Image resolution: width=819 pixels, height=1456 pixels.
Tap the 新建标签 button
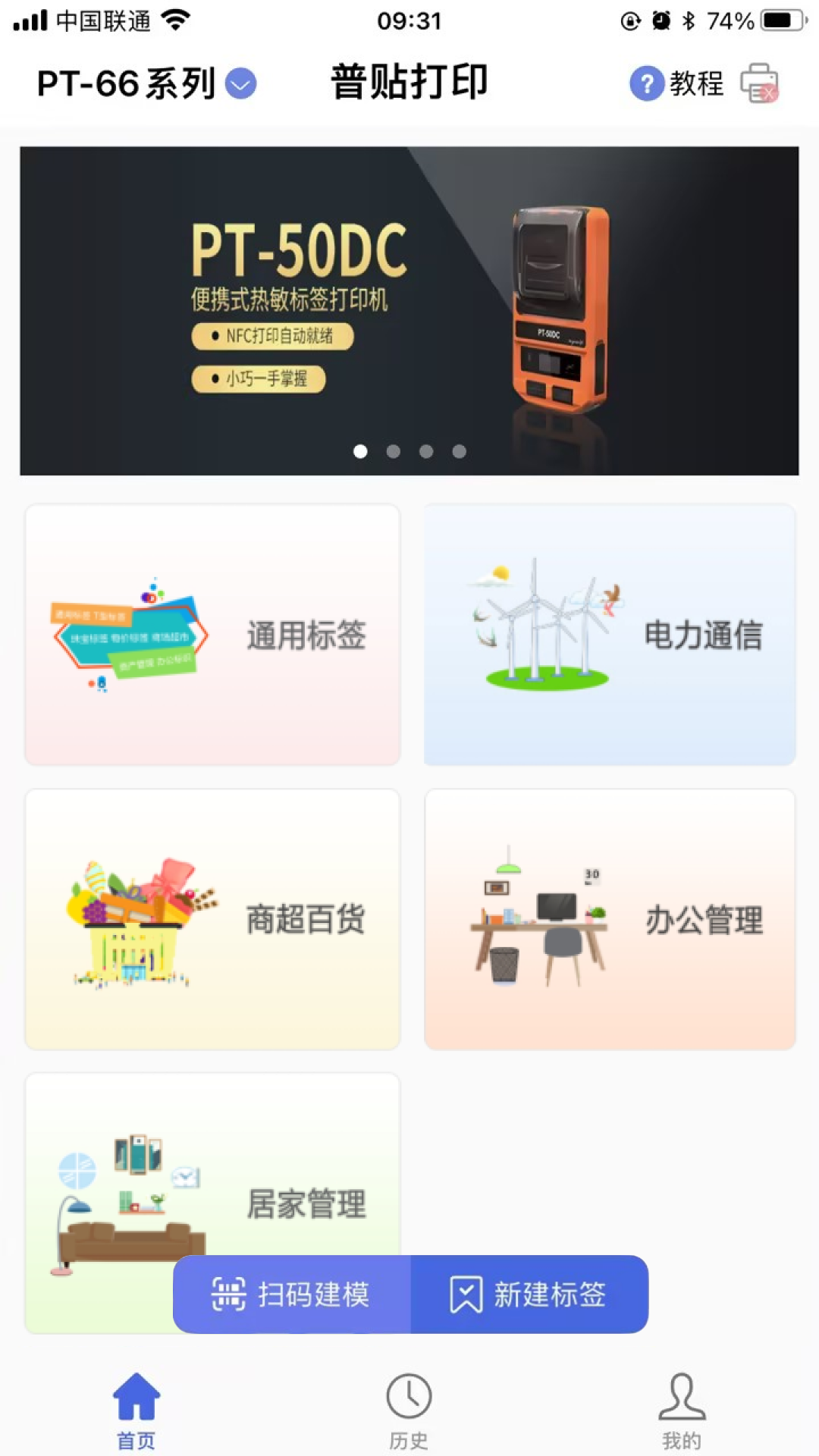click(x=531, y=1295)
